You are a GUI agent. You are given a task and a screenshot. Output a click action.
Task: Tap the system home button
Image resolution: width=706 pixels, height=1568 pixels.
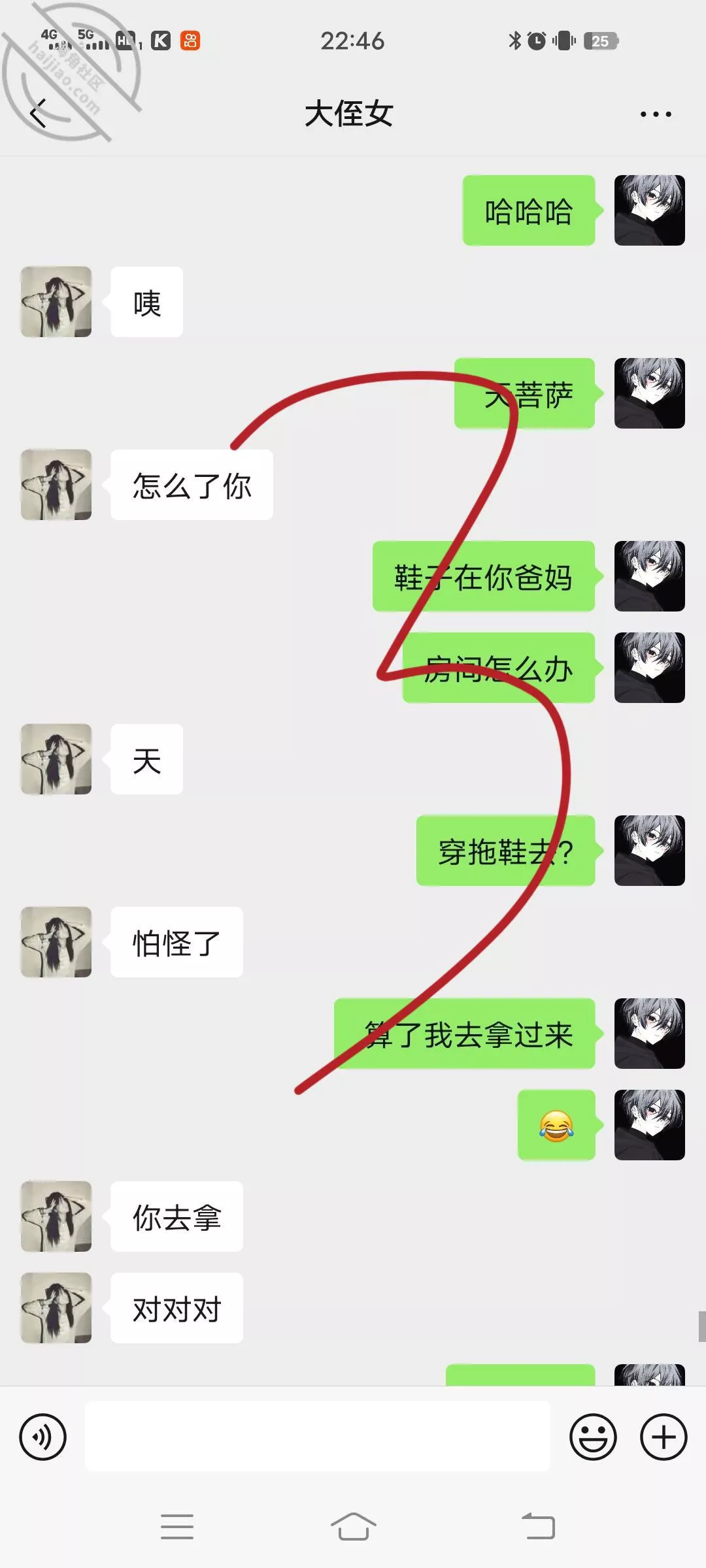tap(353, 1527)
